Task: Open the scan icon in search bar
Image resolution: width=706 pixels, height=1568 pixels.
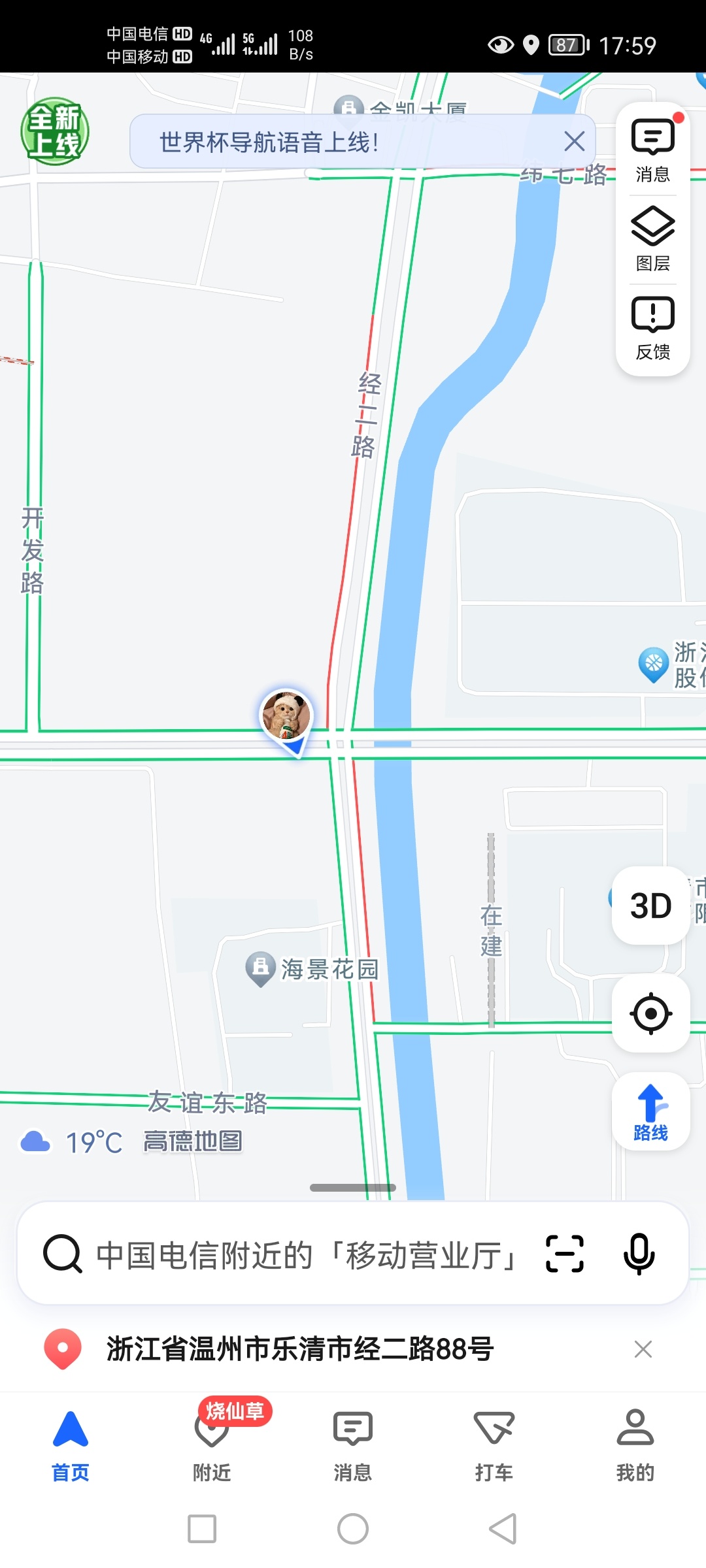Action: click(x=565, y=1254)
